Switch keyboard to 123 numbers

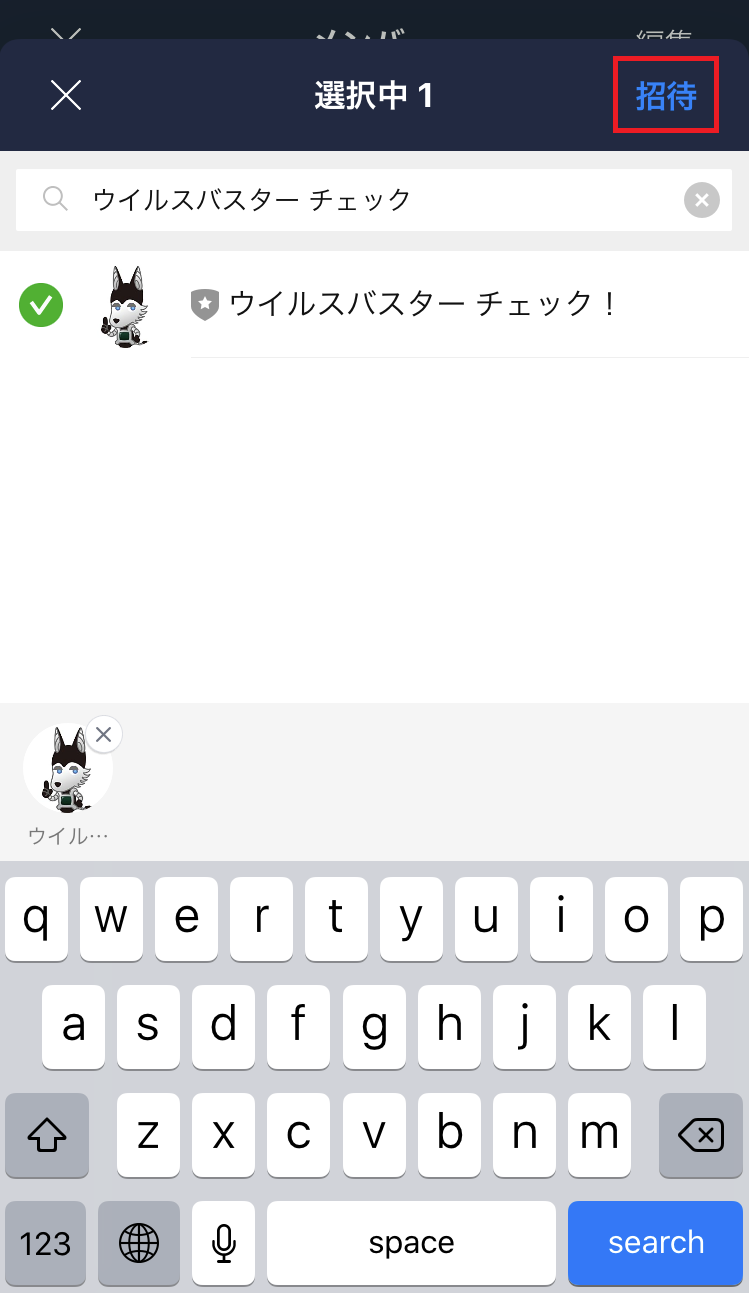pyautogui.click(x=46, y=1243)
